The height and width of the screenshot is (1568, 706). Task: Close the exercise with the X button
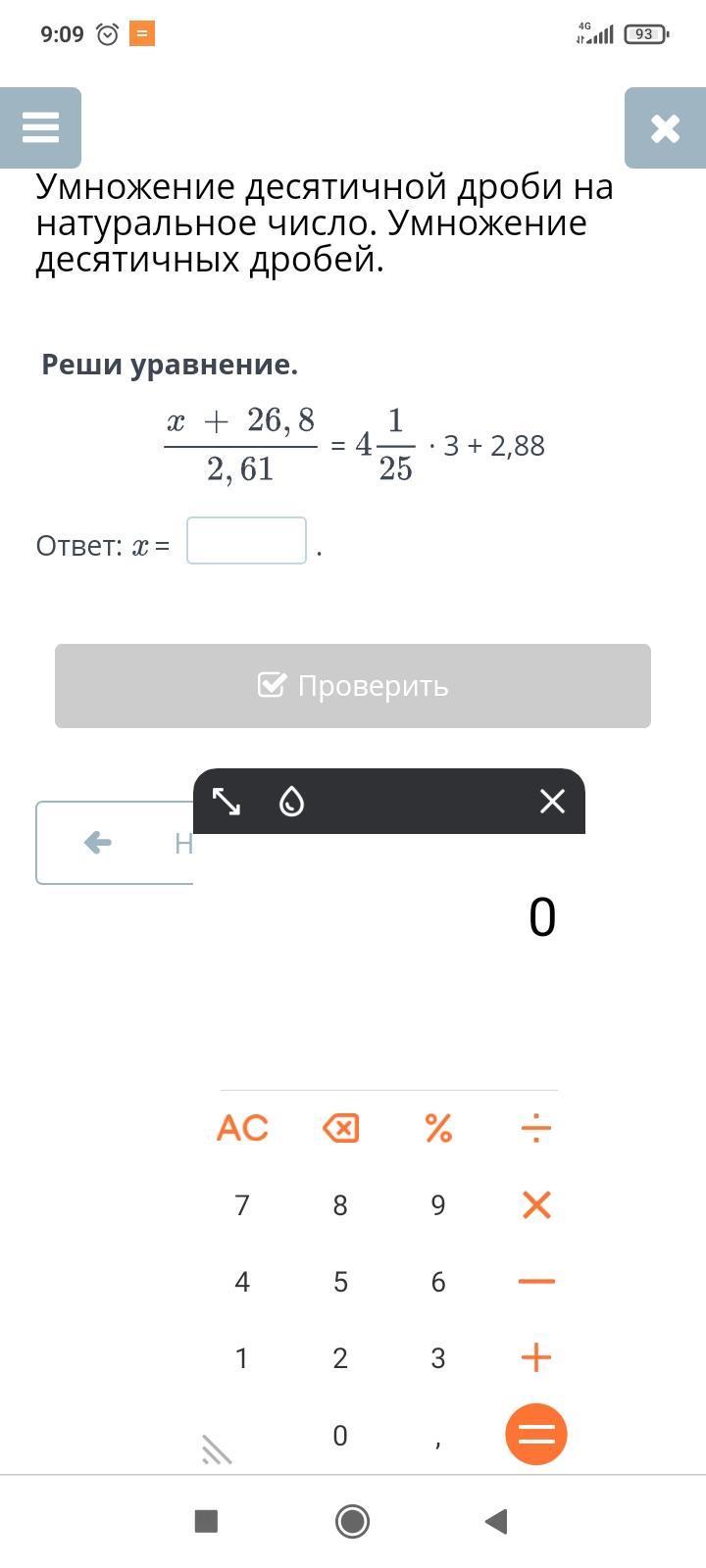pos(665,127)
